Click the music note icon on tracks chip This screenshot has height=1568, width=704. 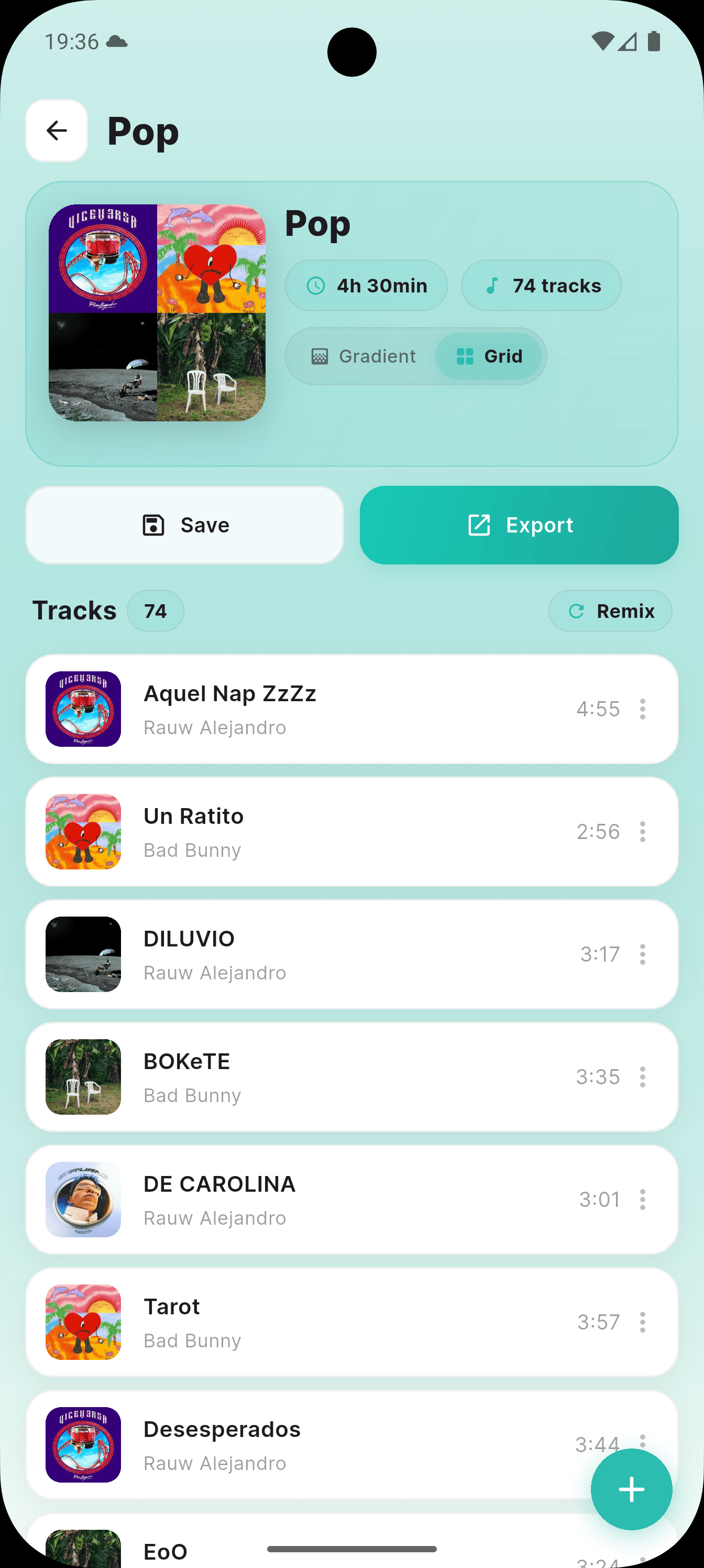coord(493,285)
